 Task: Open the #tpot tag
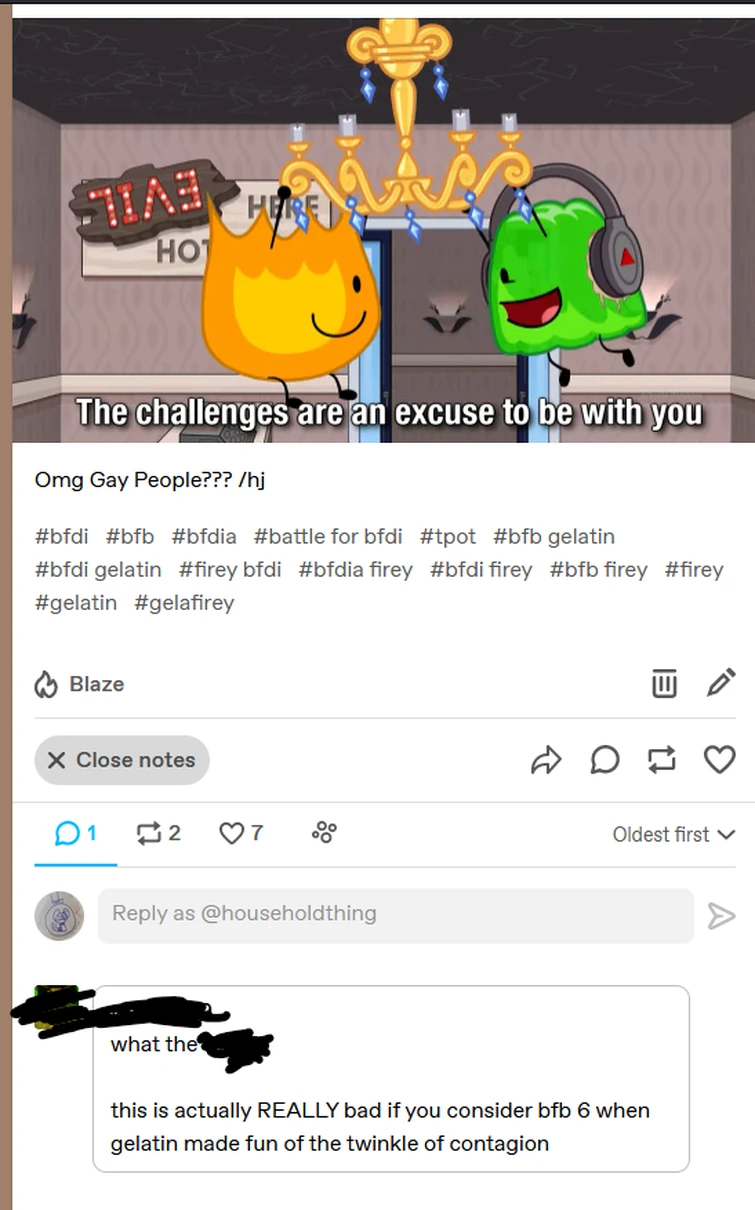pos(447,536)
